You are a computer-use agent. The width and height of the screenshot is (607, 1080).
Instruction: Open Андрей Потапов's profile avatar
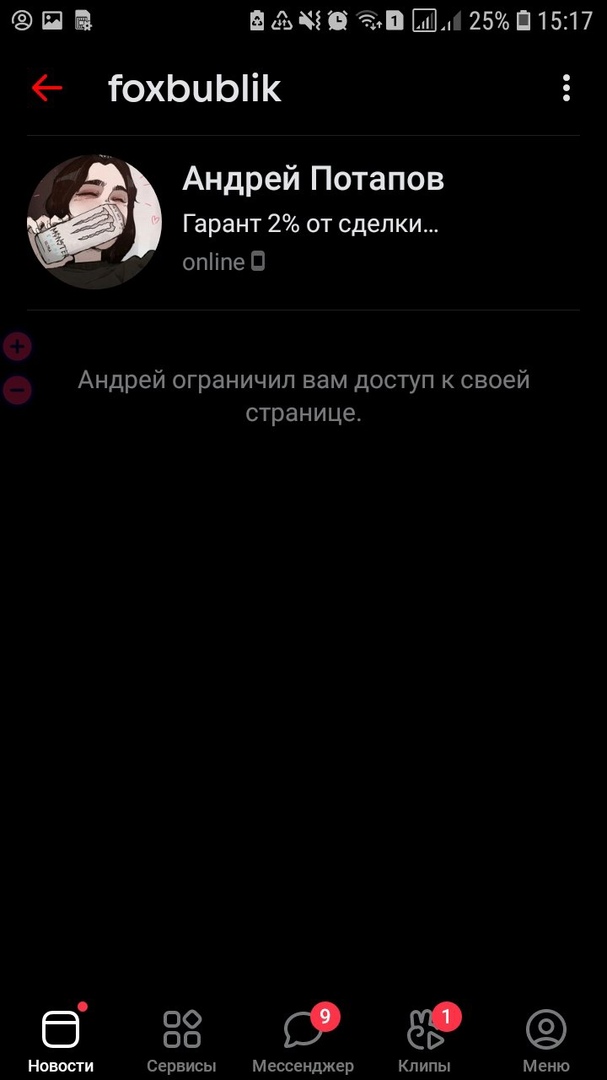pyautogui.click(x=95, y=222)
